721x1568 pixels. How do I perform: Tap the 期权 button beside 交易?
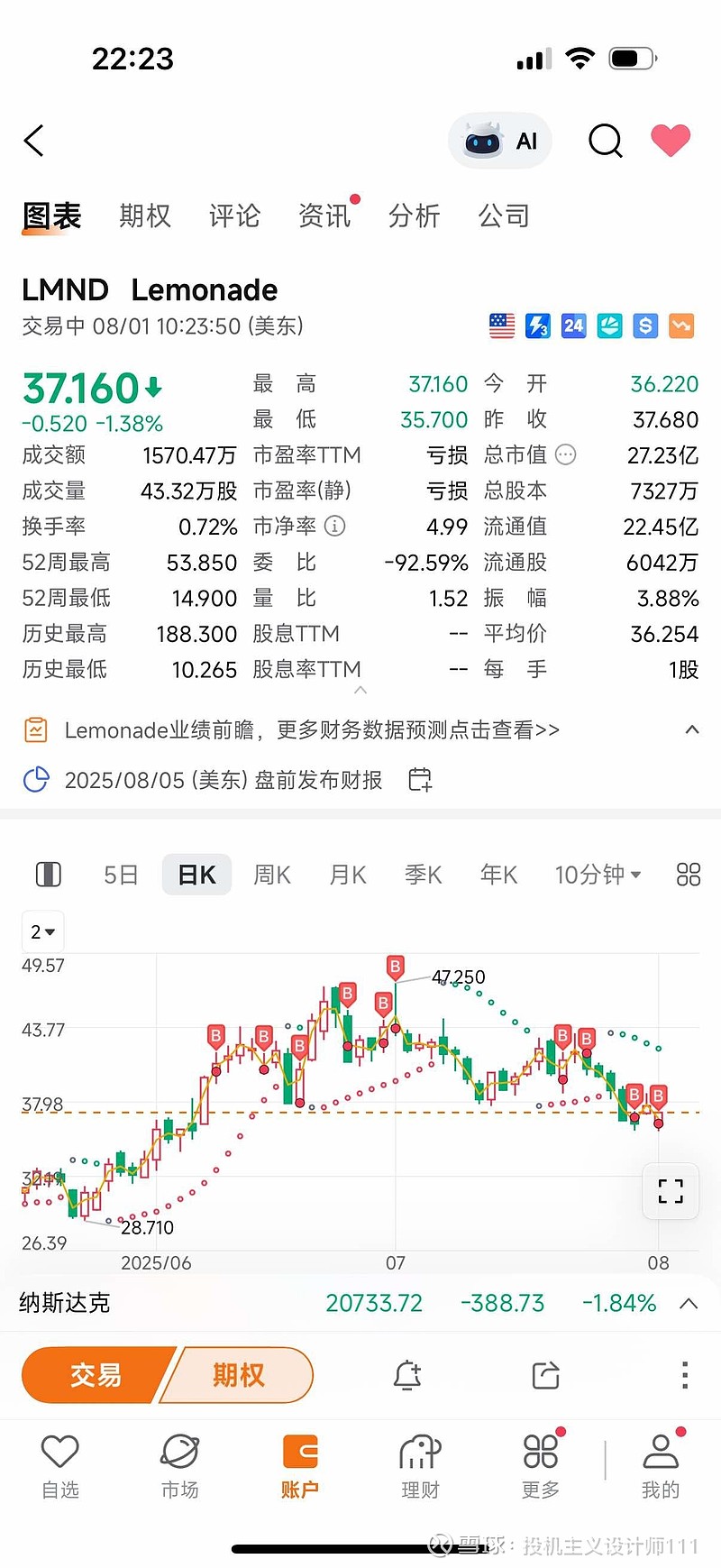pos(239,1375)
